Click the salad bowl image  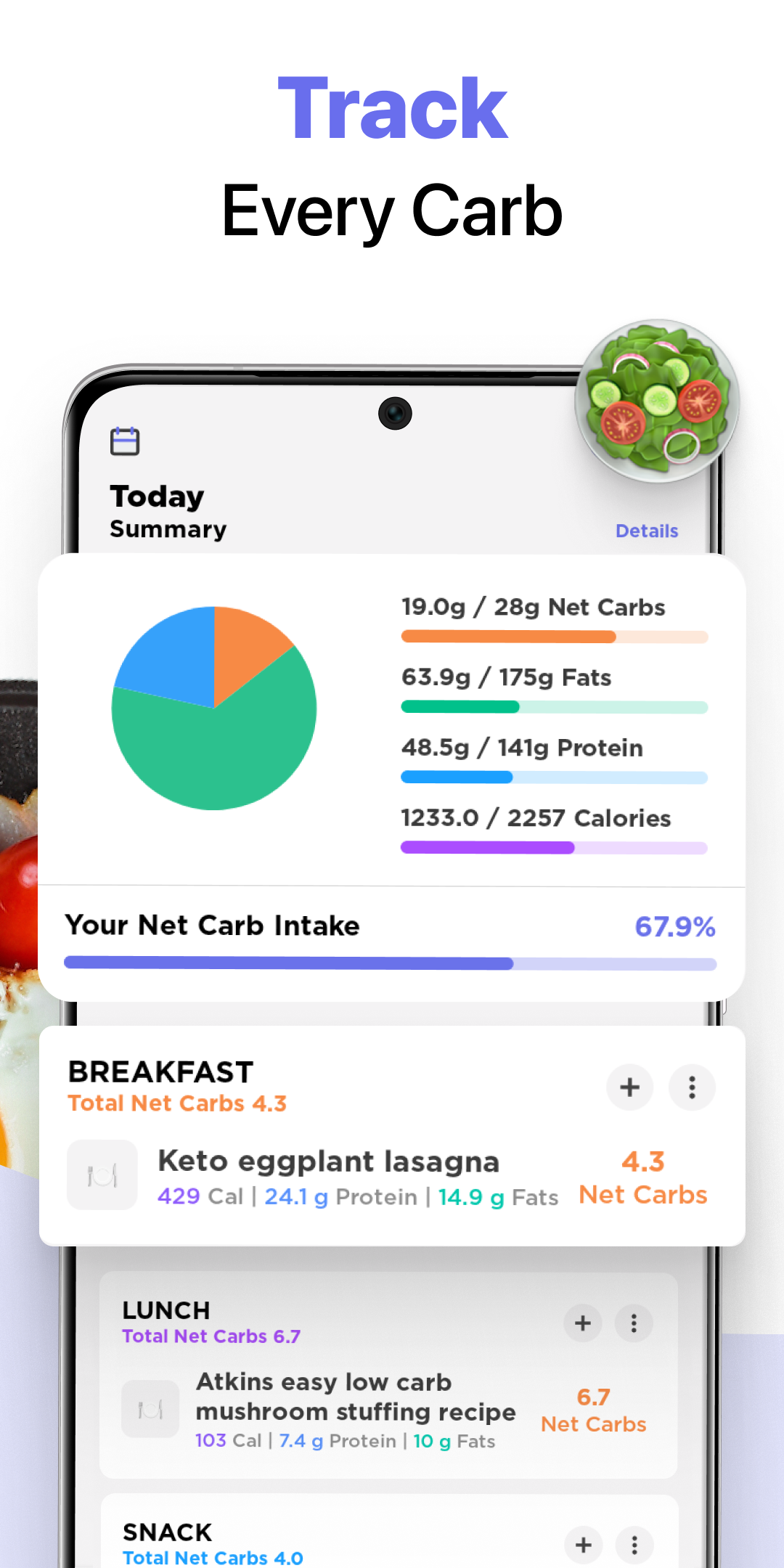click(656, 400)
